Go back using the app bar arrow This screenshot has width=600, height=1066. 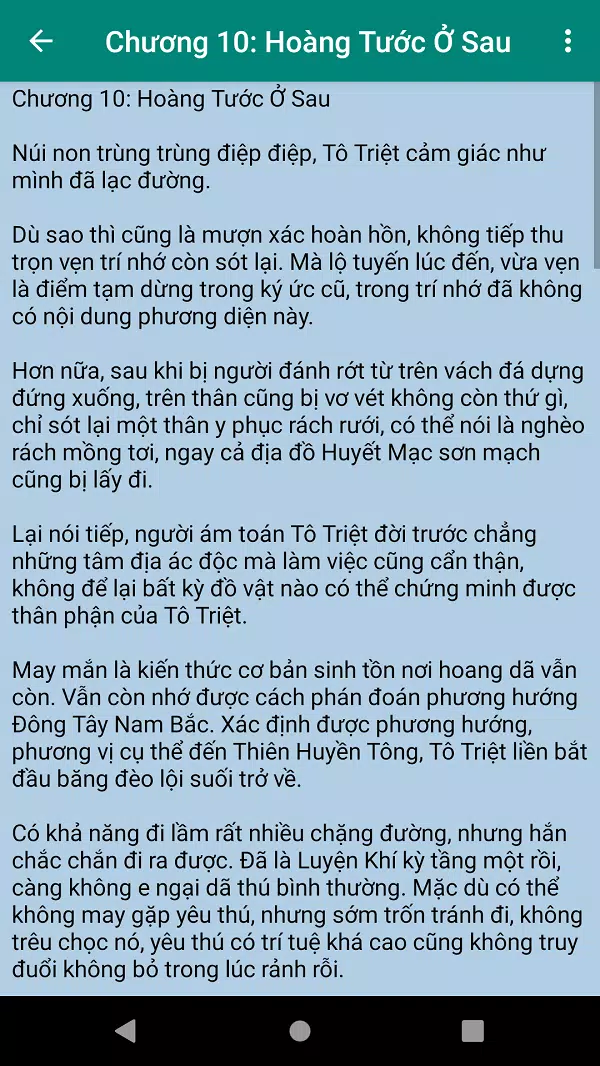[x=41, y=41]
